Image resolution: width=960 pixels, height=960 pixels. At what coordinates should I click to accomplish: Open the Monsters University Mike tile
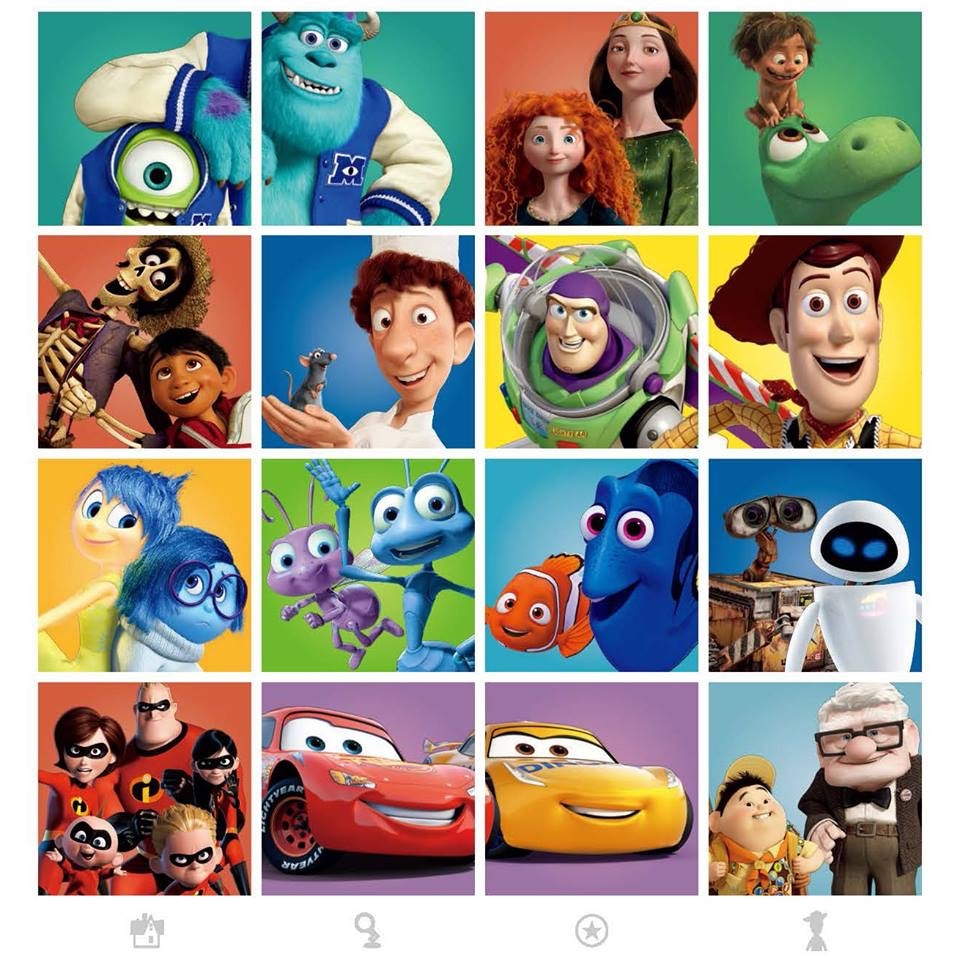(145, 119)
